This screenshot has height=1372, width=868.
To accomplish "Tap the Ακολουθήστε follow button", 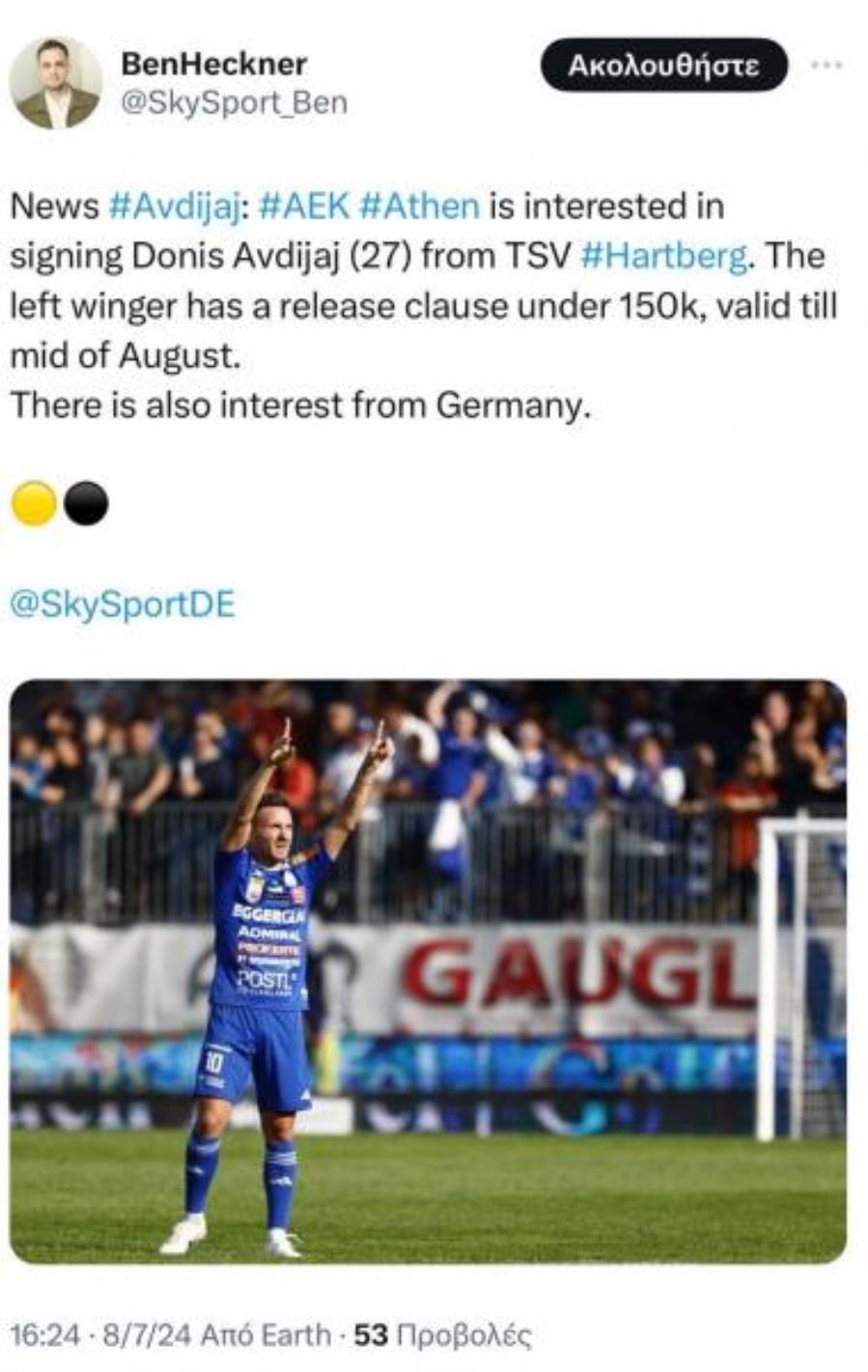I will point(663,66).
